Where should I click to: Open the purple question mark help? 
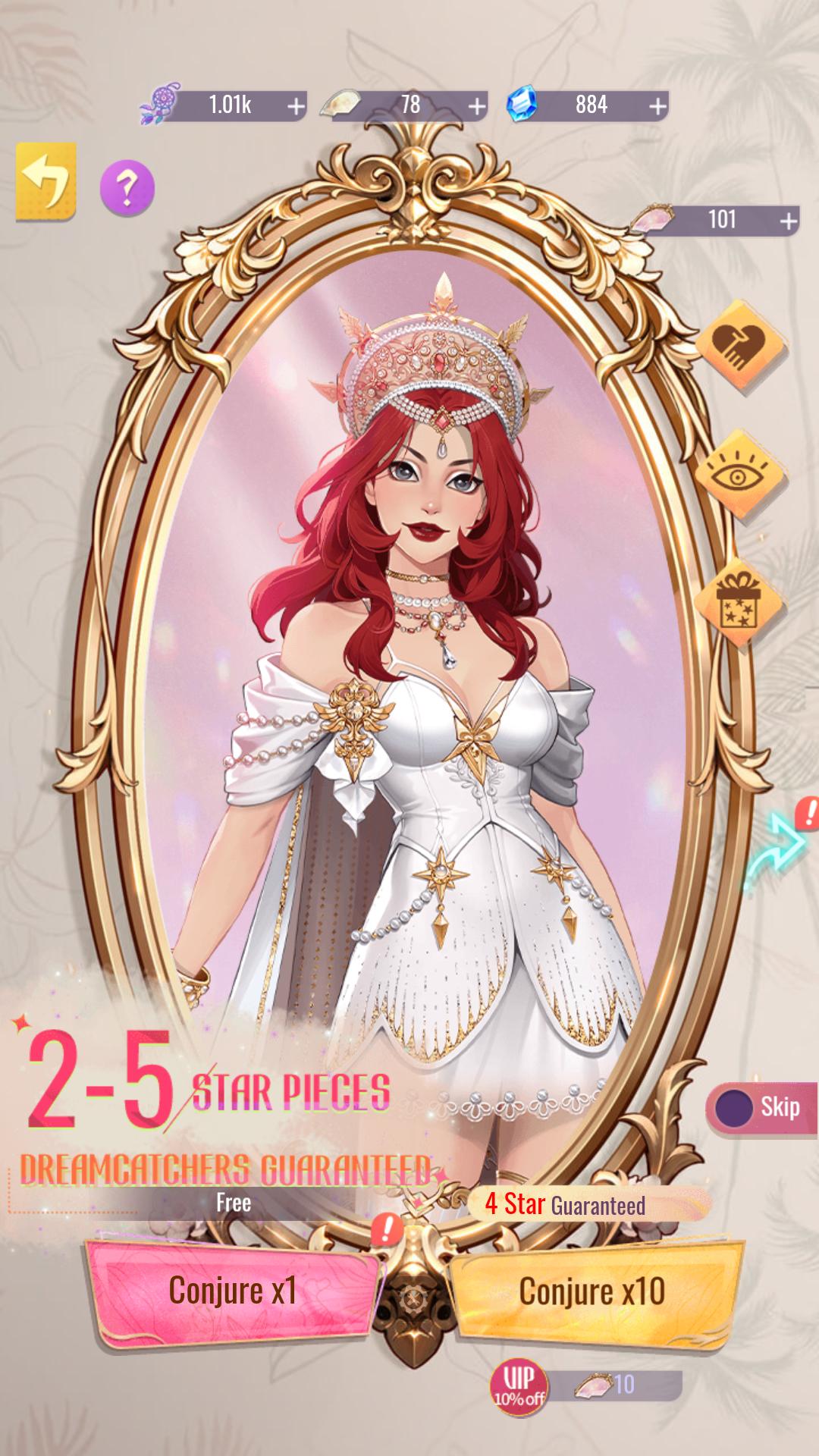(x=127, y=188)
